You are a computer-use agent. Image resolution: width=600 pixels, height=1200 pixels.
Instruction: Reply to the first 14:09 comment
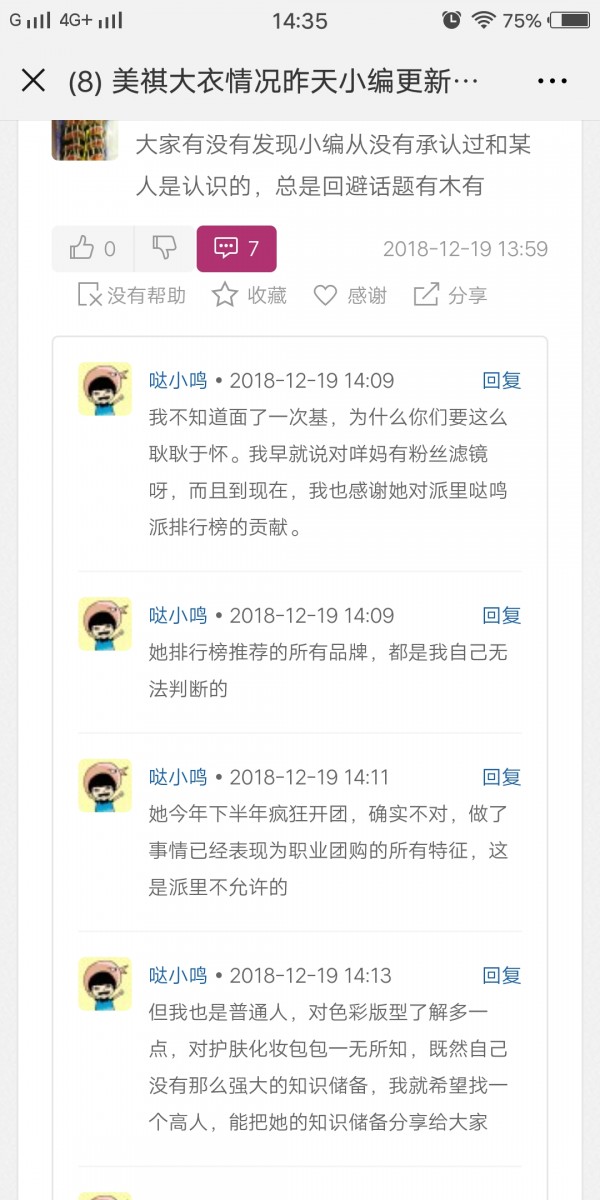coord(502,380)
